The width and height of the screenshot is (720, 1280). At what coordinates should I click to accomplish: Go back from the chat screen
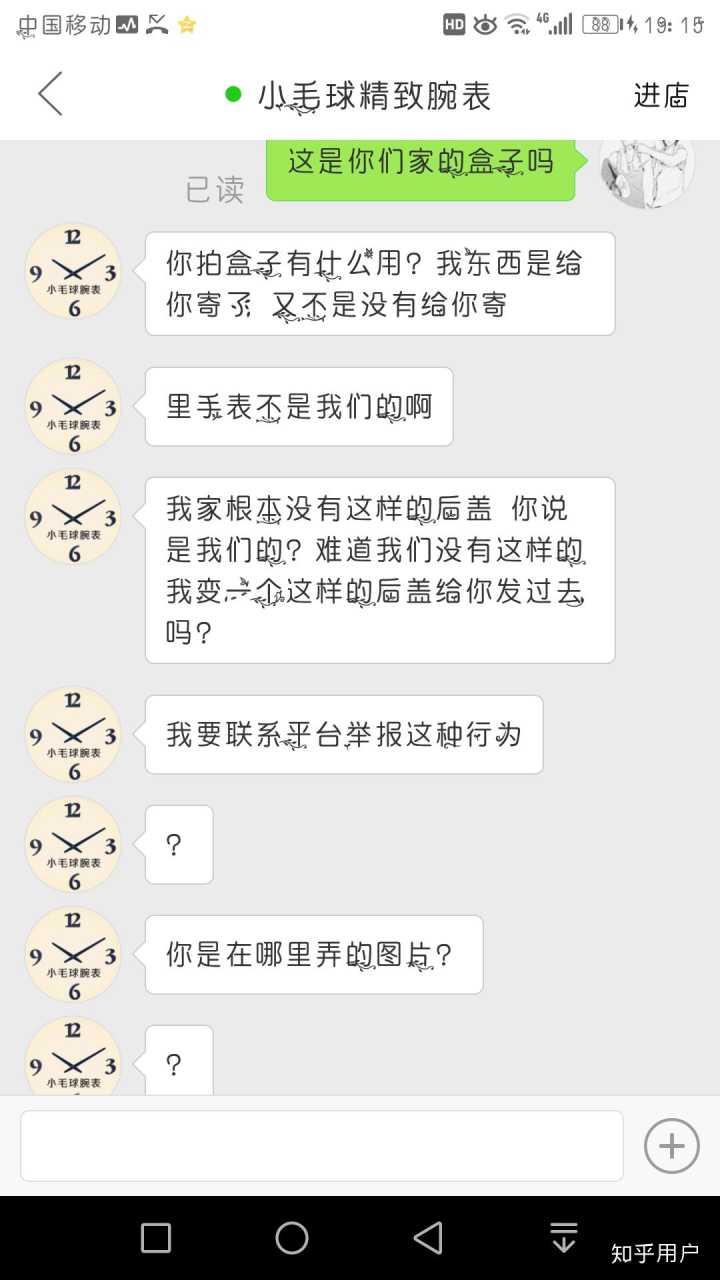click(50, 95)
